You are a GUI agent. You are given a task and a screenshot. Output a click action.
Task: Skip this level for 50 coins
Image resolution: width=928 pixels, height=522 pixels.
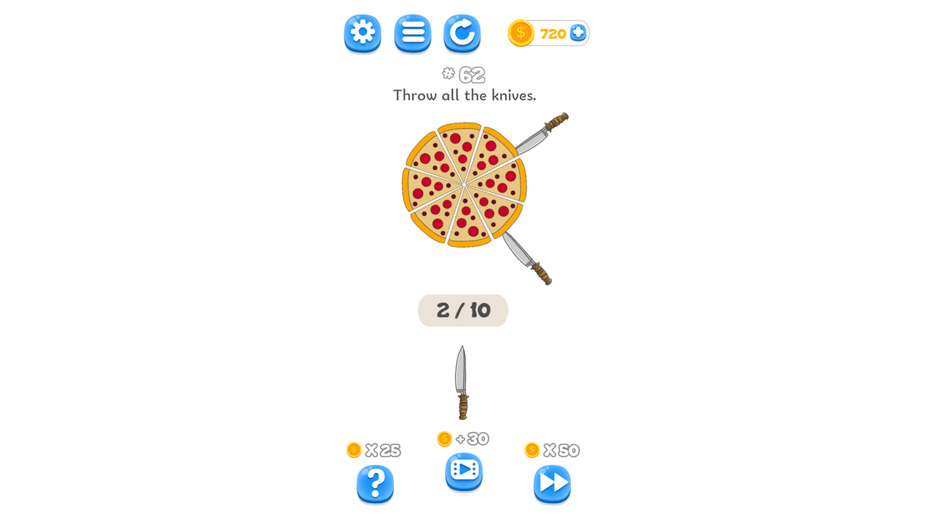[552, 484]
